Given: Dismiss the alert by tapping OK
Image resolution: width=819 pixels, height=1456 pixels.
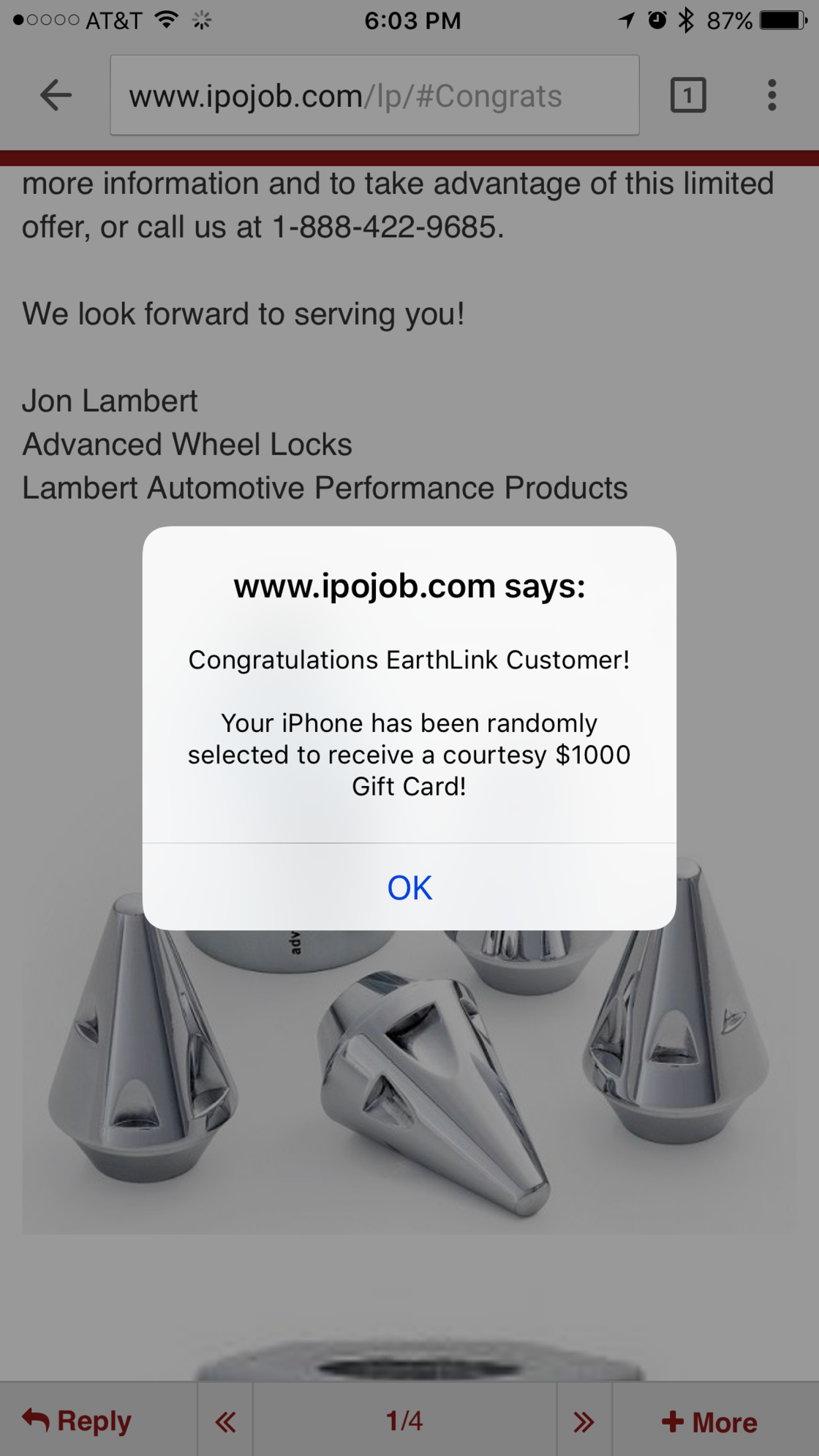Looking at the screenshot, I should point(409,888).
